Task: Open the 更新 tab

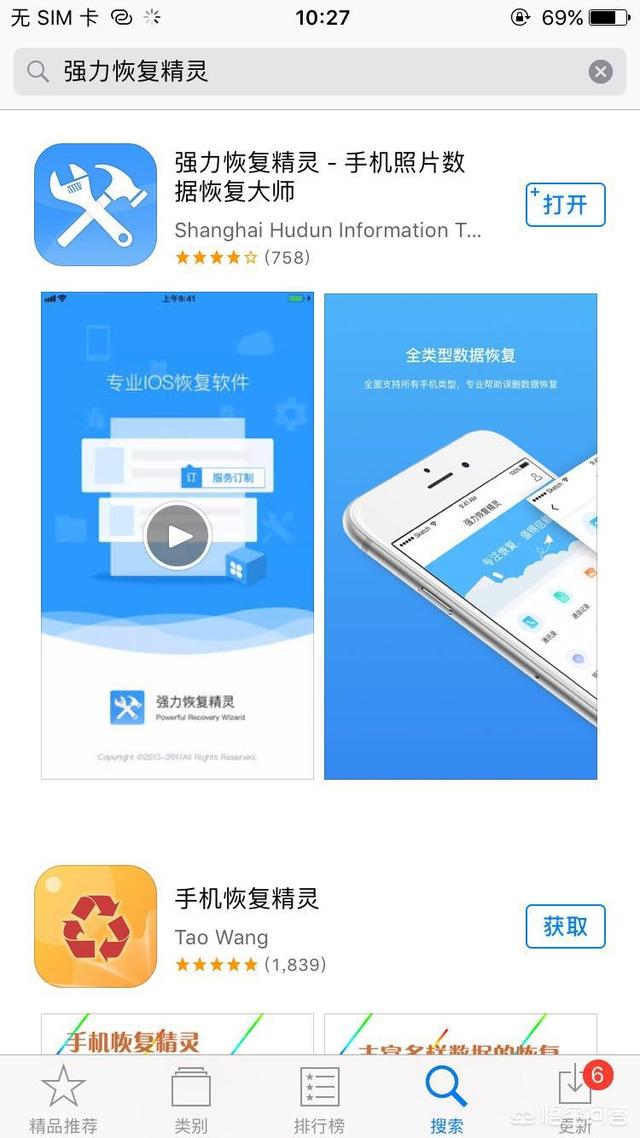Action: pyautogui.click(x=575, y=1098)
